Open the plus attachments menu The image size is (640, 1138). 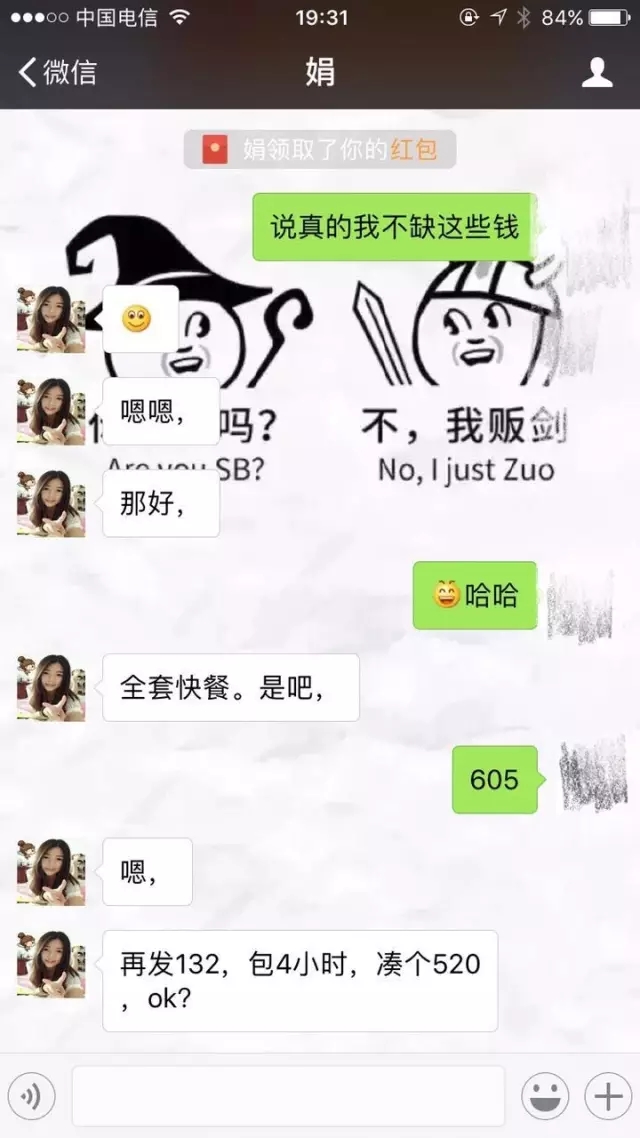coord(608,1097)
